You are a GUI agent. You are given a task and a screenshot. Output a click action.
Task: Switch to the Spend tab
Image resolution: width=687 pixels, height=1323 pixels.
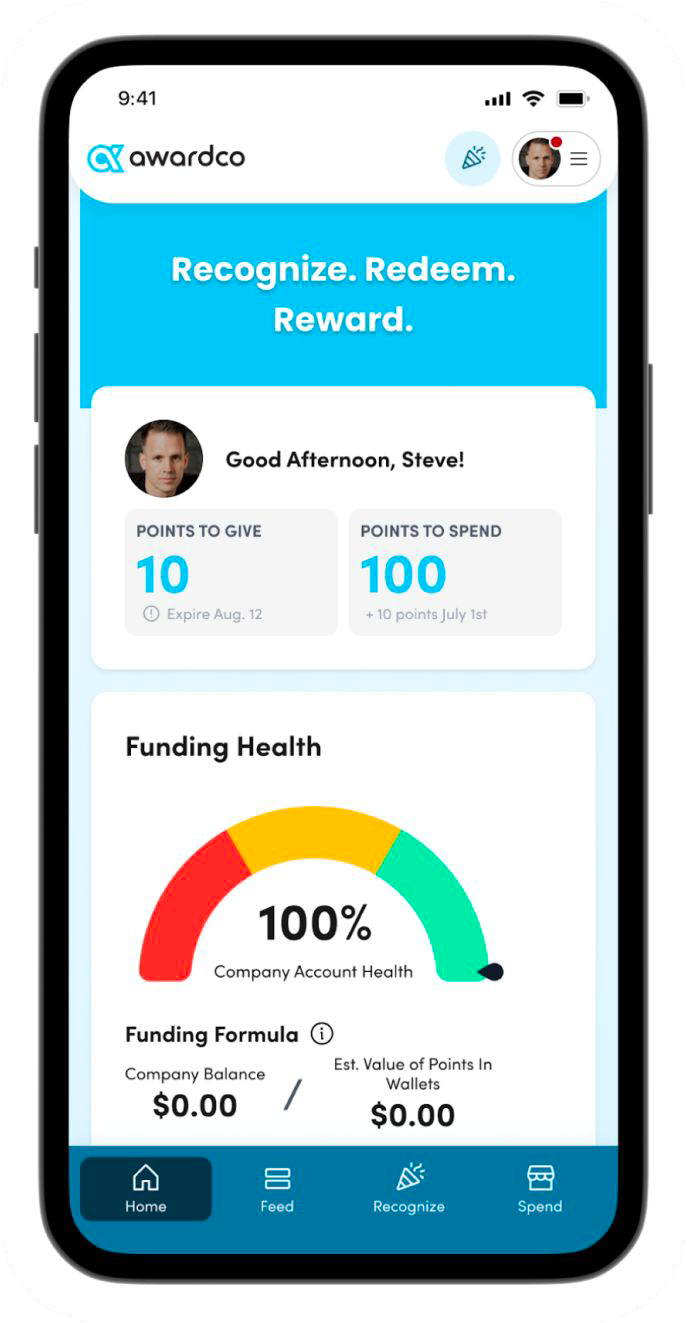pos(540,1188)
